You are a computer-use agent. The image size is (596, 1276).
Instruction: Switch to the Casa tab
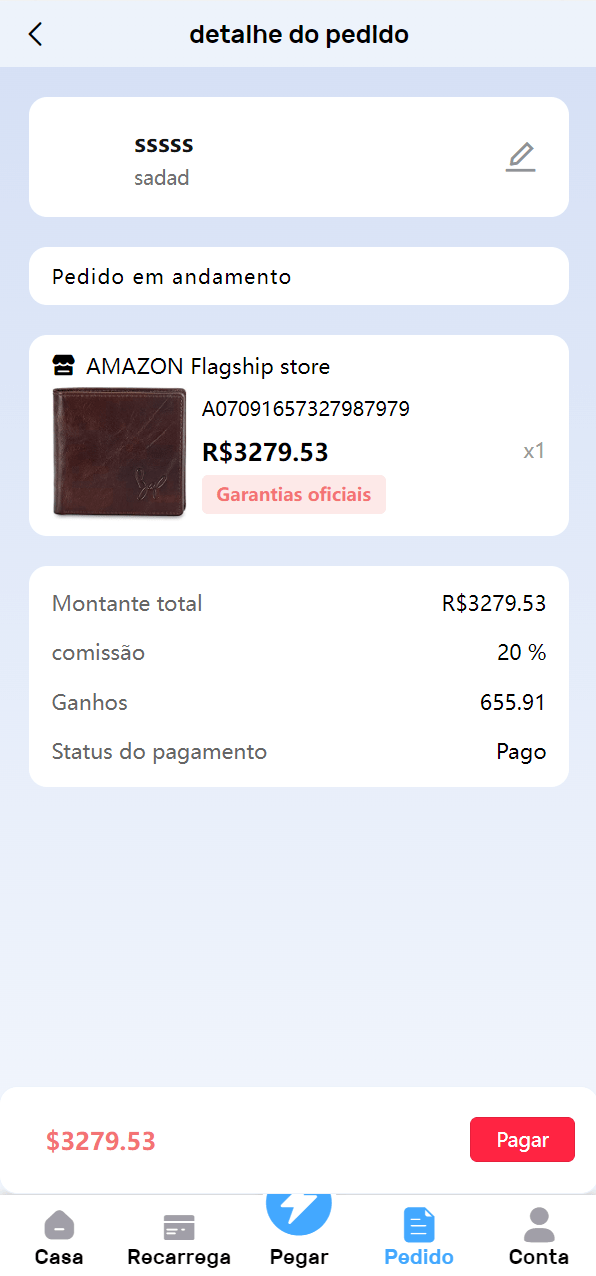click(x=59, y=1238)
